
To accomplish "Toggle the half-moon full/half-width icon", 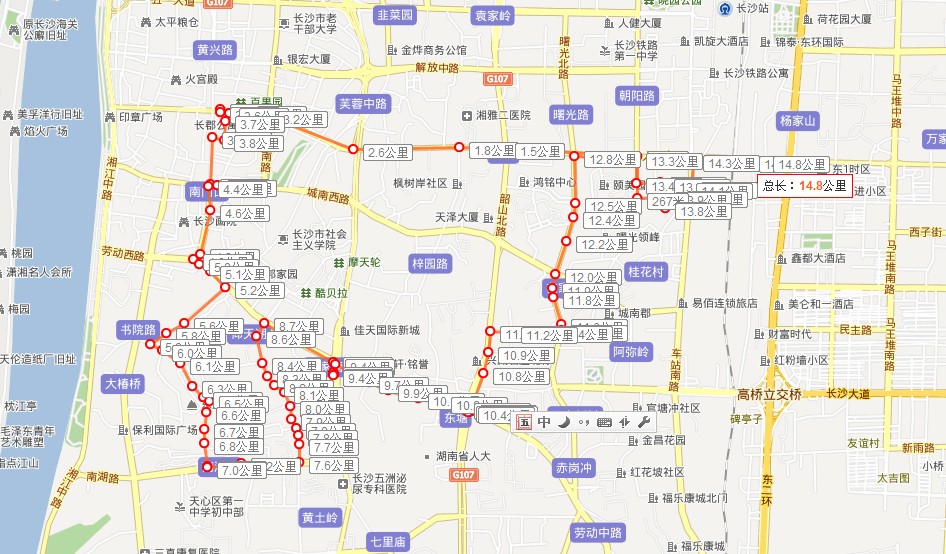I will (x=564, y=422).
